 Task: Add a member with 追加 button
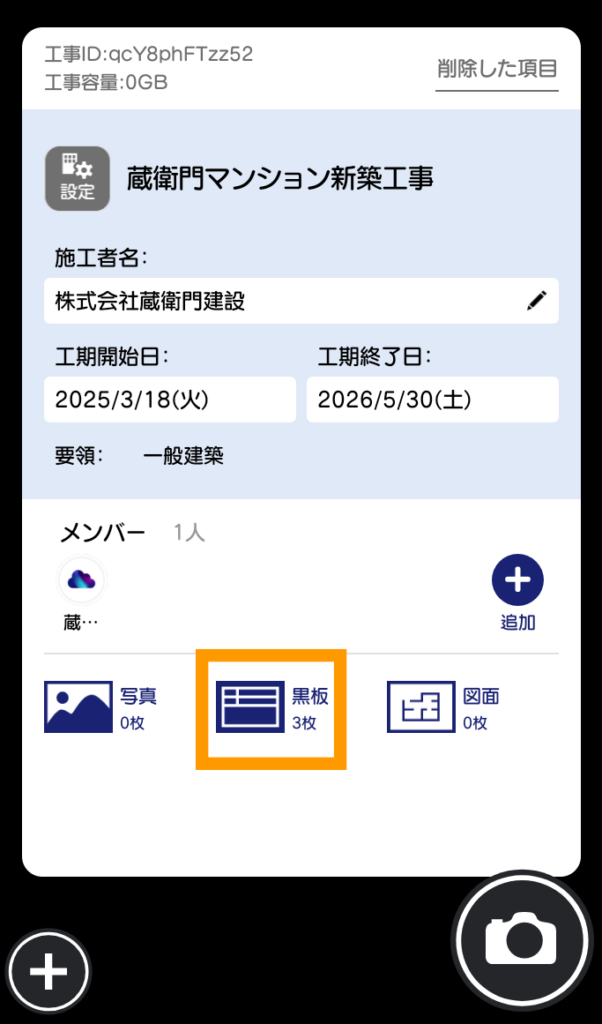(517, 588)
